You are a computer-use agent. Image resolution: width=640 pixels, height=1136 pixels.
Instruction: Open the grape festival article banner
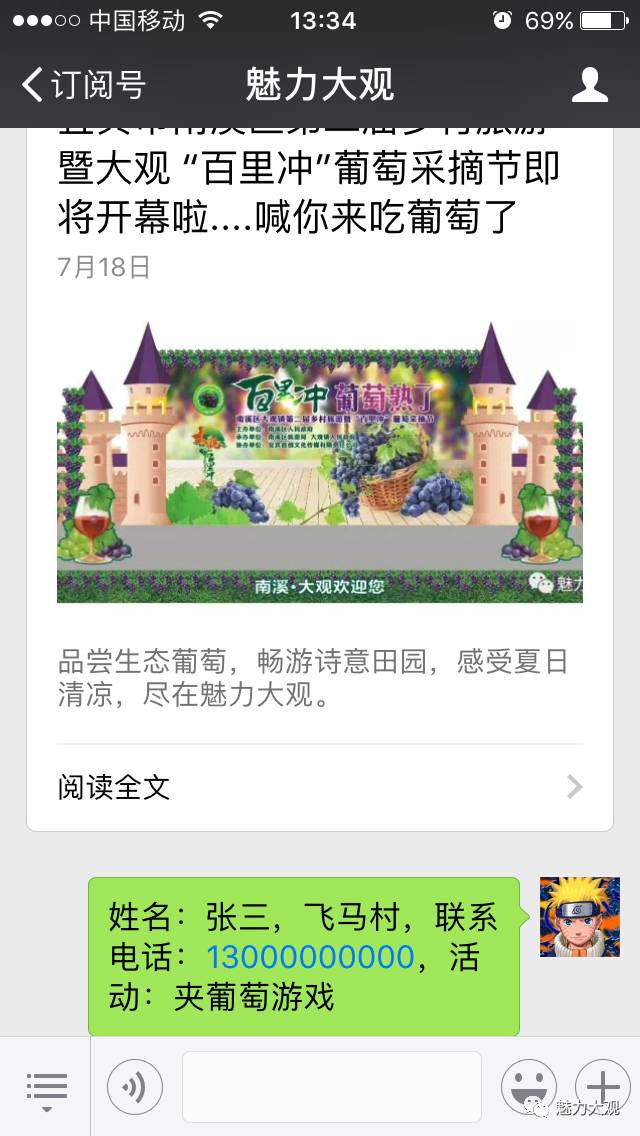coord(320,462)
